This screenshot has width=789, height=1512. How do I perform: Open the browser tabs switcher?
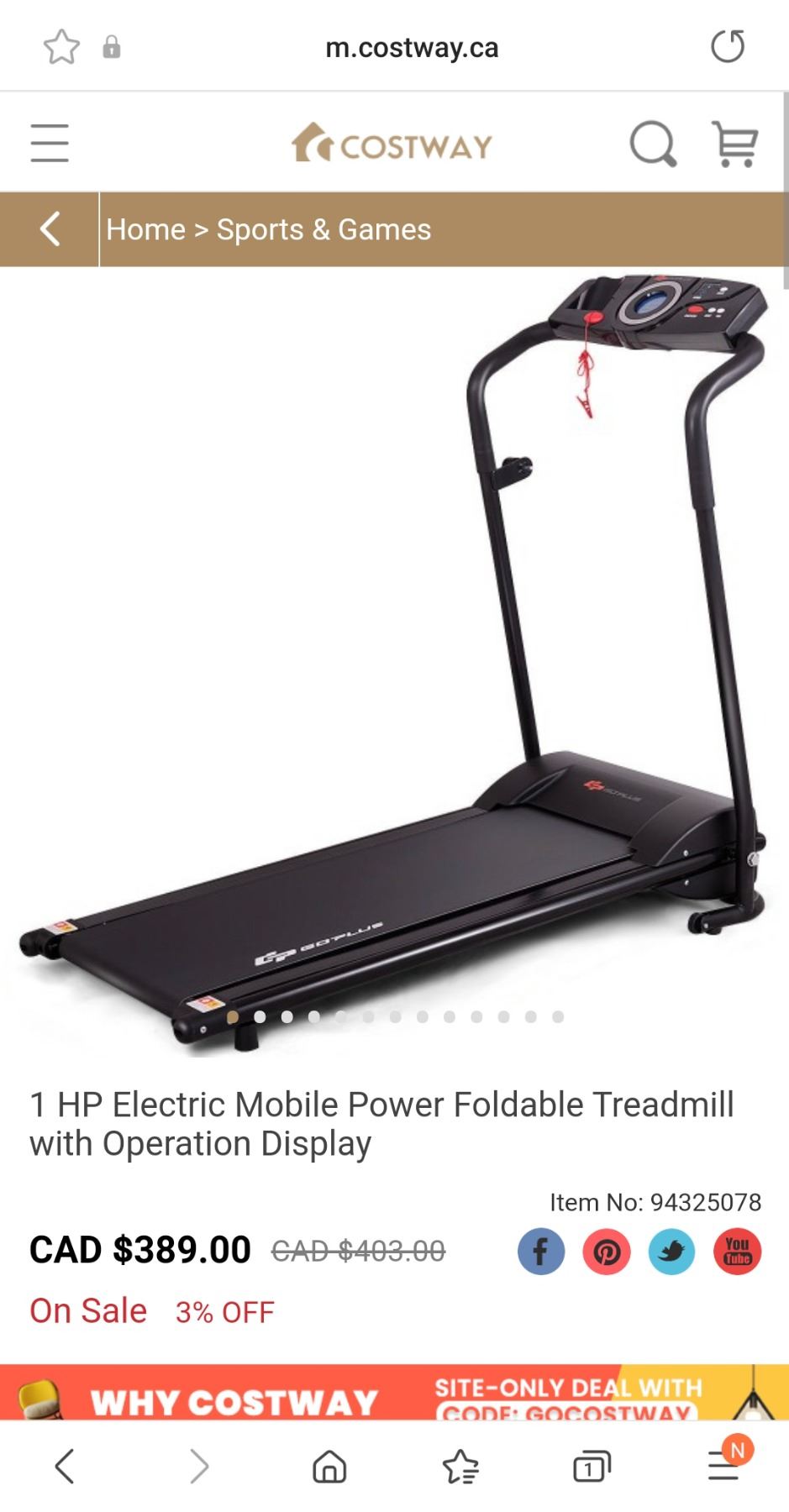click(592, 1467)
